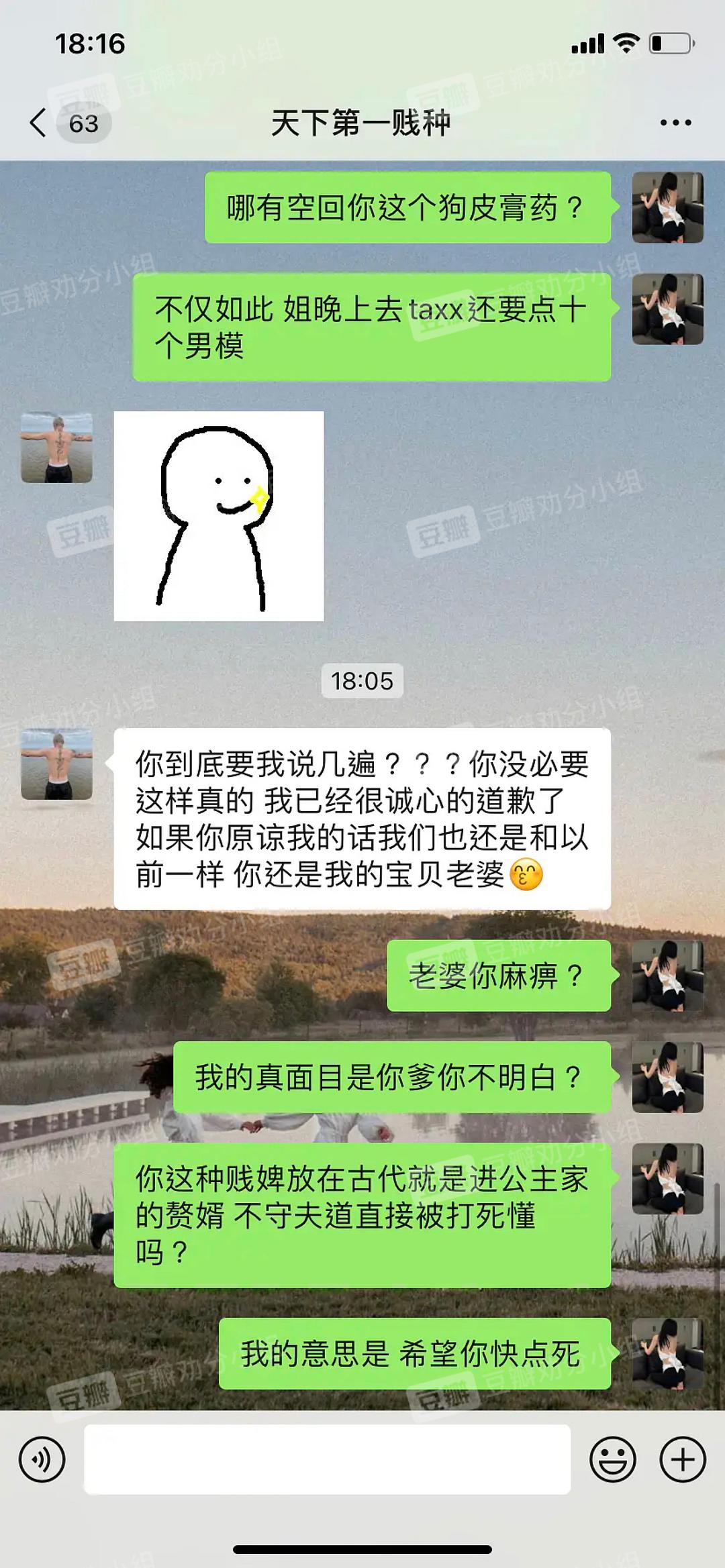Open the plus attachments menu

click(x=683, y=1460)
